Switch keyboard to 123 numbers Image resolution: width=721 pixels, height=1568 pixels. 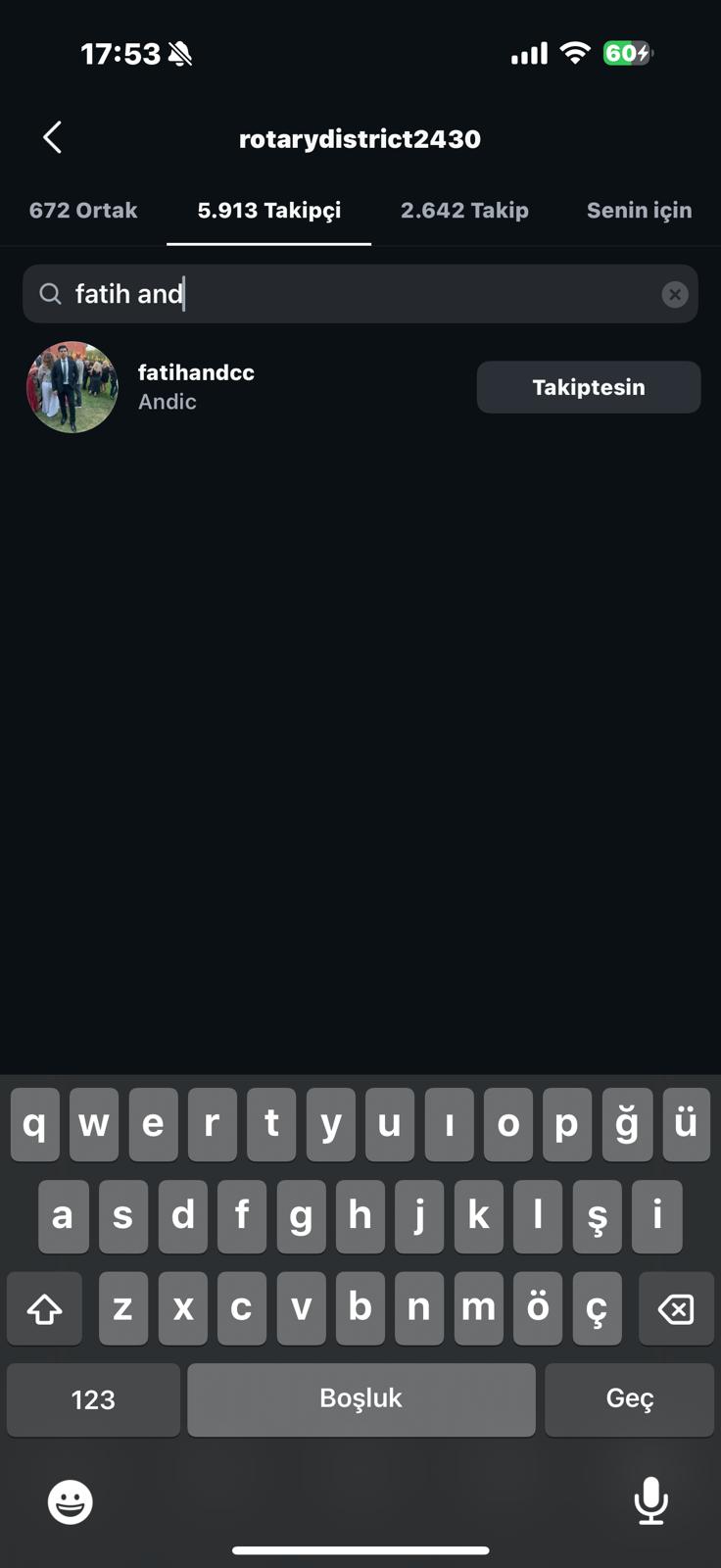pos(93,1399)
